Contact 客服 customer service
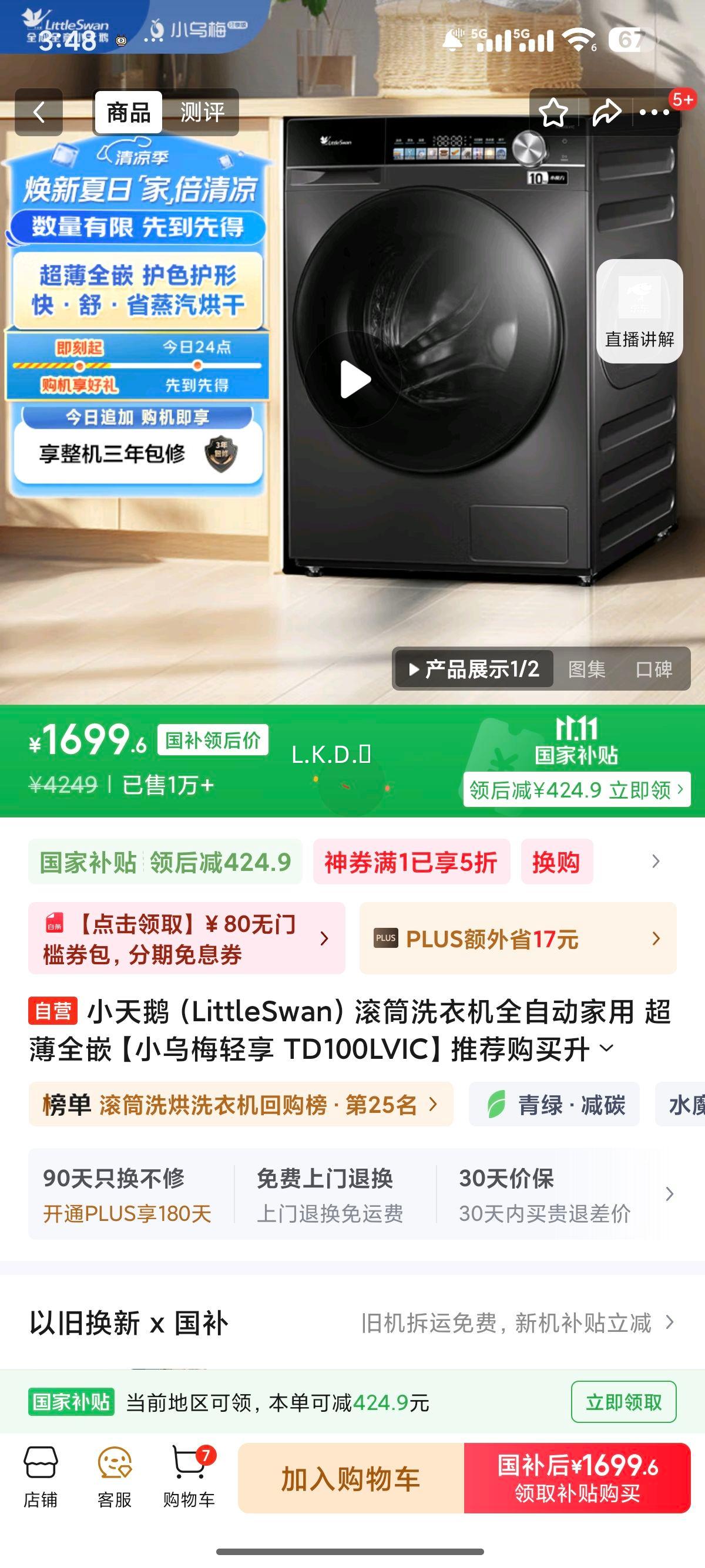 pos(115,1478)
